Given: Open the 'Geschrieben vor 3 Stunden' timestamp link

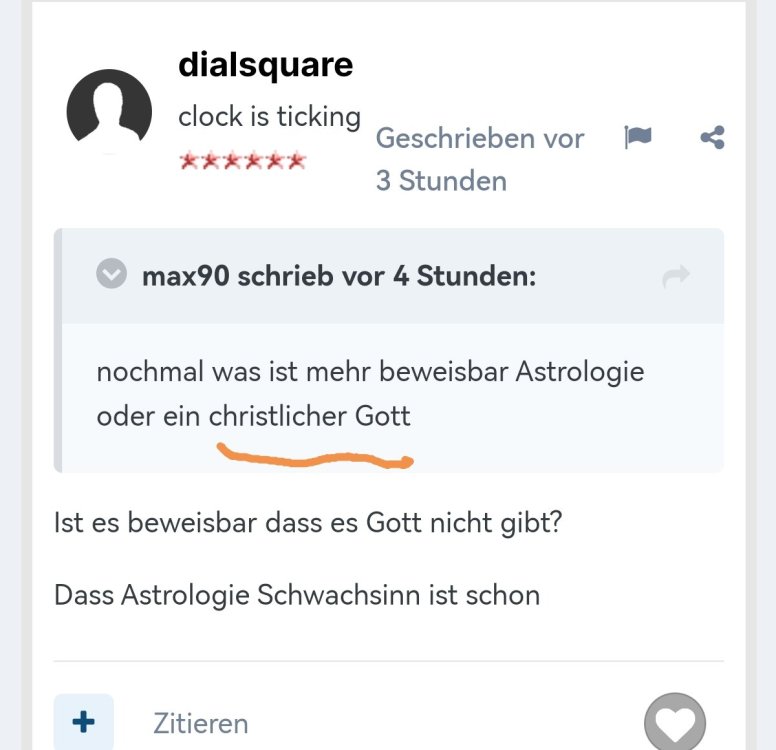Looking at the screenshot, I should click(x=478, y=159).
